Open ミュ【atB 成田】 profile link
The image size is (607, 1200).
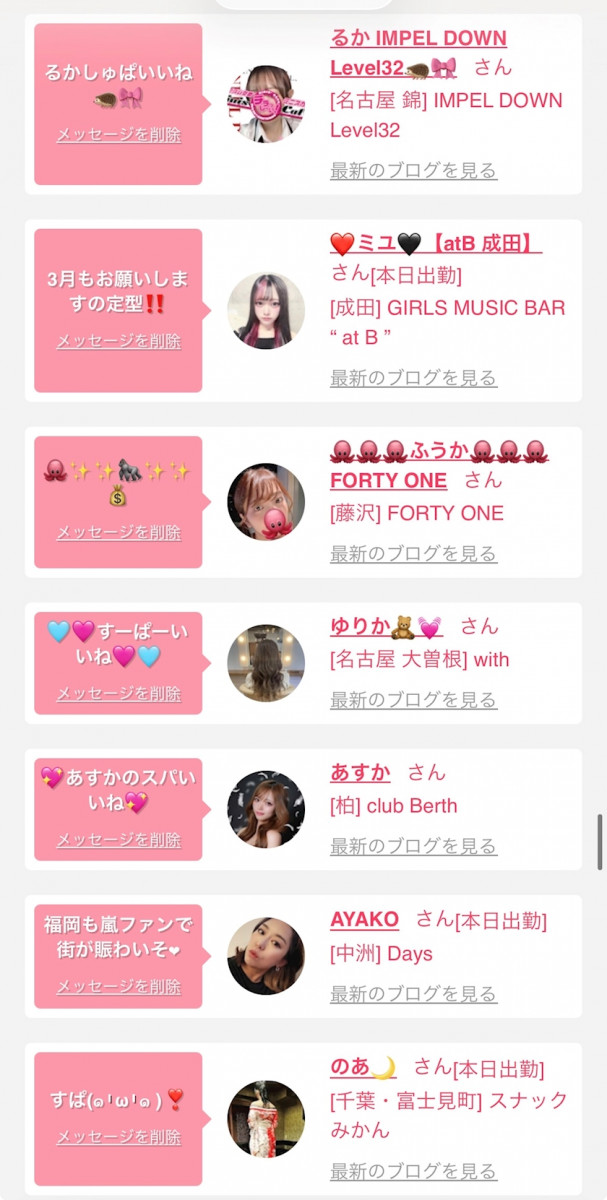[x=435, y=243]
